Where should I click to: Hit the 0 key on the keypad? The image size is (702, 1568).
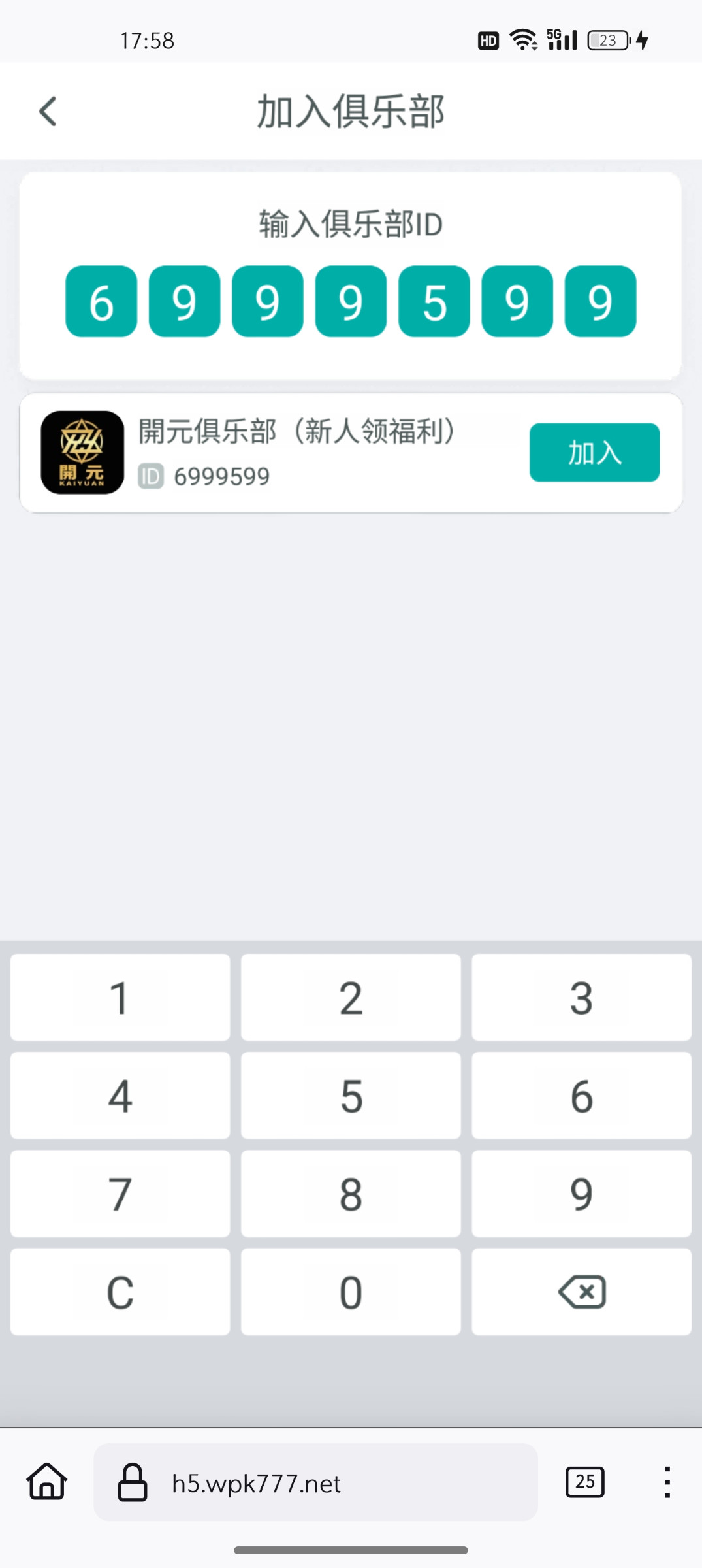pos(351,1292)
